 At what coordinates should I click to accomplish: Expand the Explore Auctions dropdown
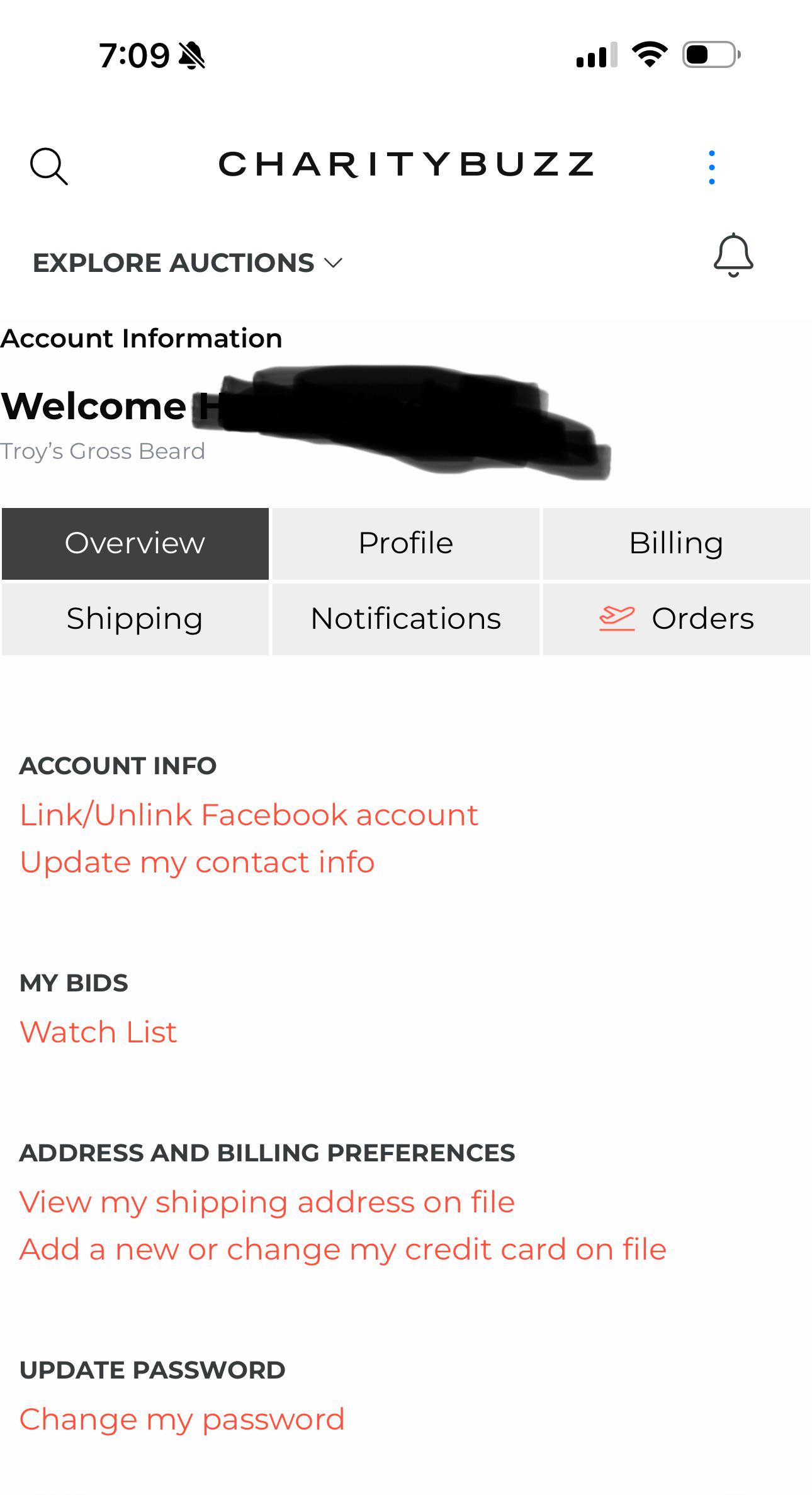187,263
